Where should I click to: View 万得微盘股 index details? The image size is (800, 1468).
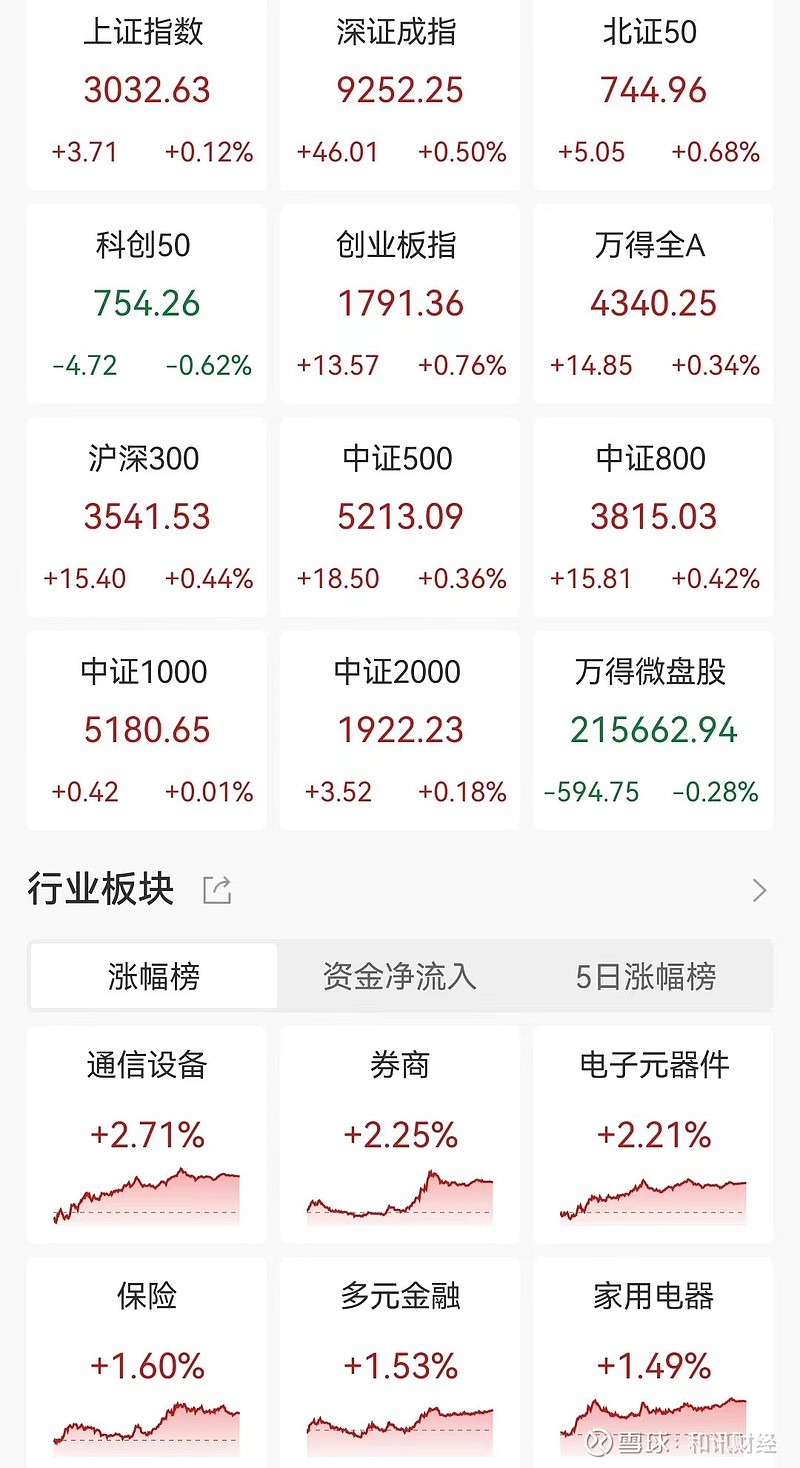pos(653,730)
